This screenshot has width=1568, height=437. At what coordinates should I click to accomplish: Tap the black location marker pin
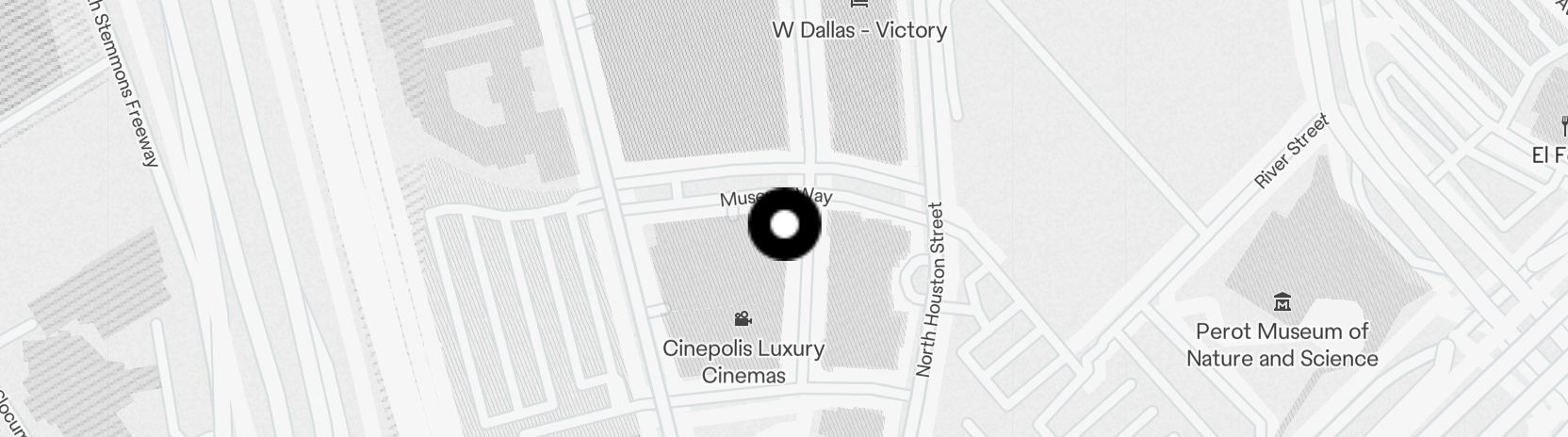(x=784, y=224)
